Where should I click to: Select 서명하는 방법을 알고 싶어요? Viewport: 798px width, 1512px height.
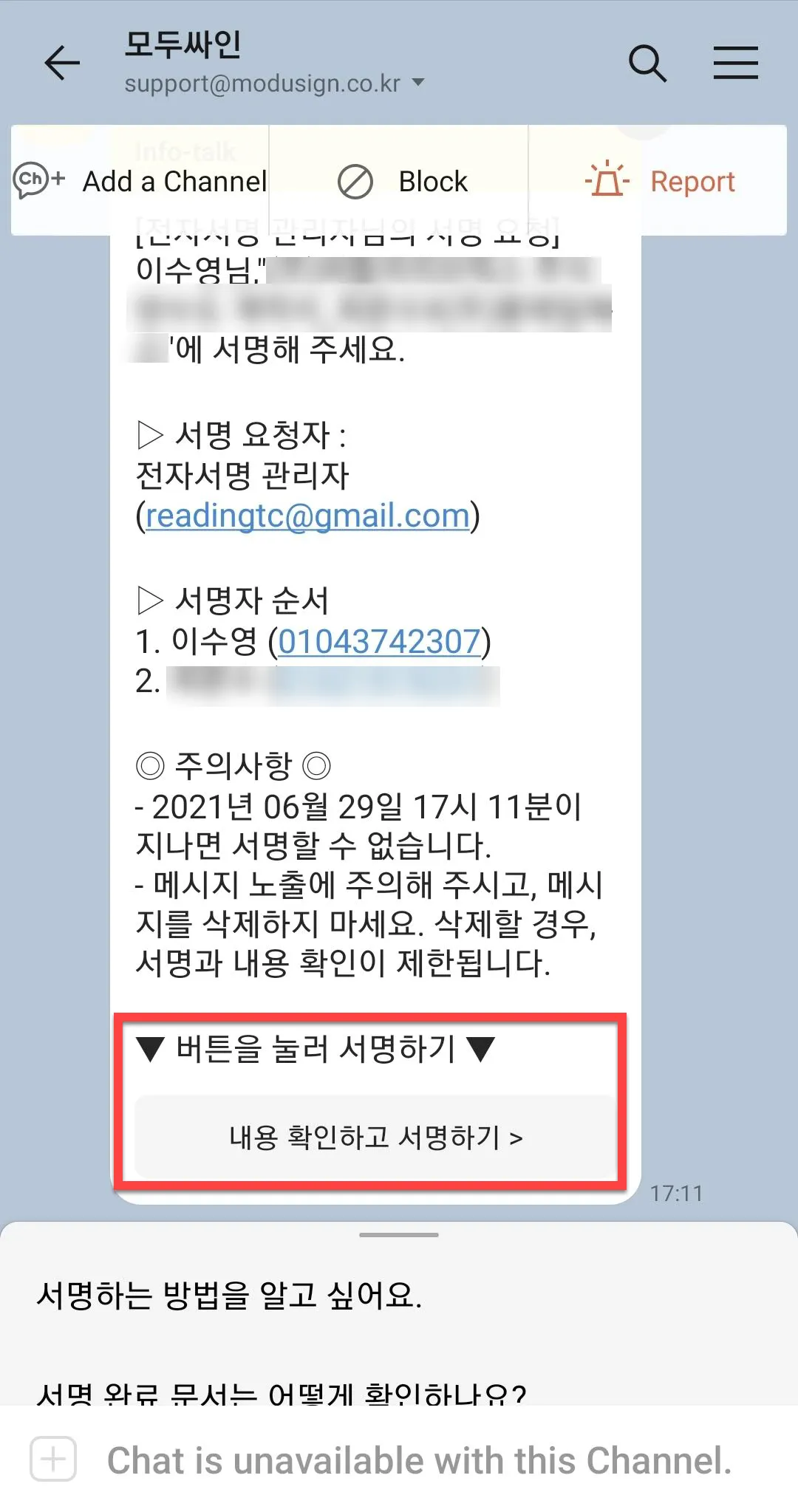230,1295
